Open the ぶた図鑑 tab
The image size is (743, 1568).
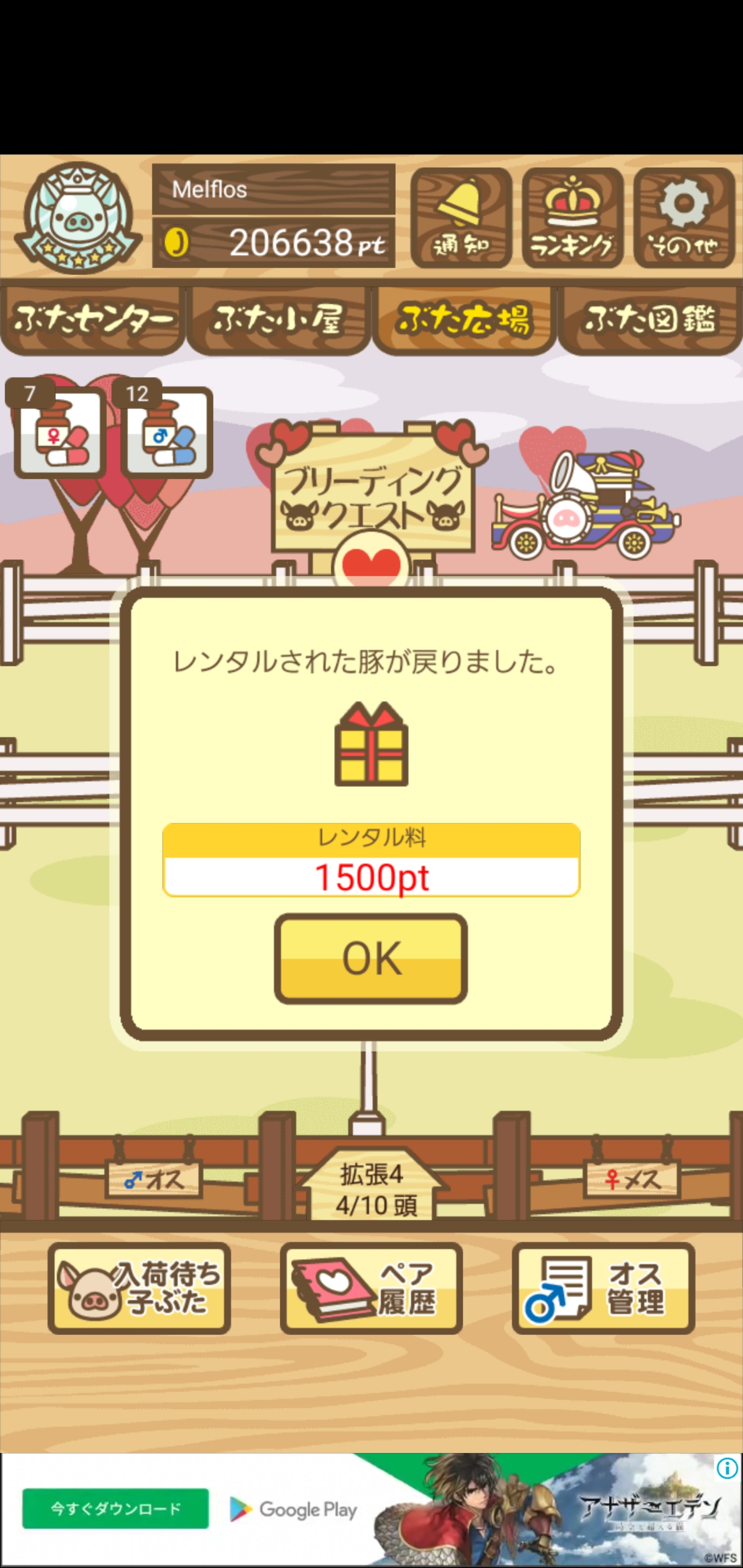[650, 320]
